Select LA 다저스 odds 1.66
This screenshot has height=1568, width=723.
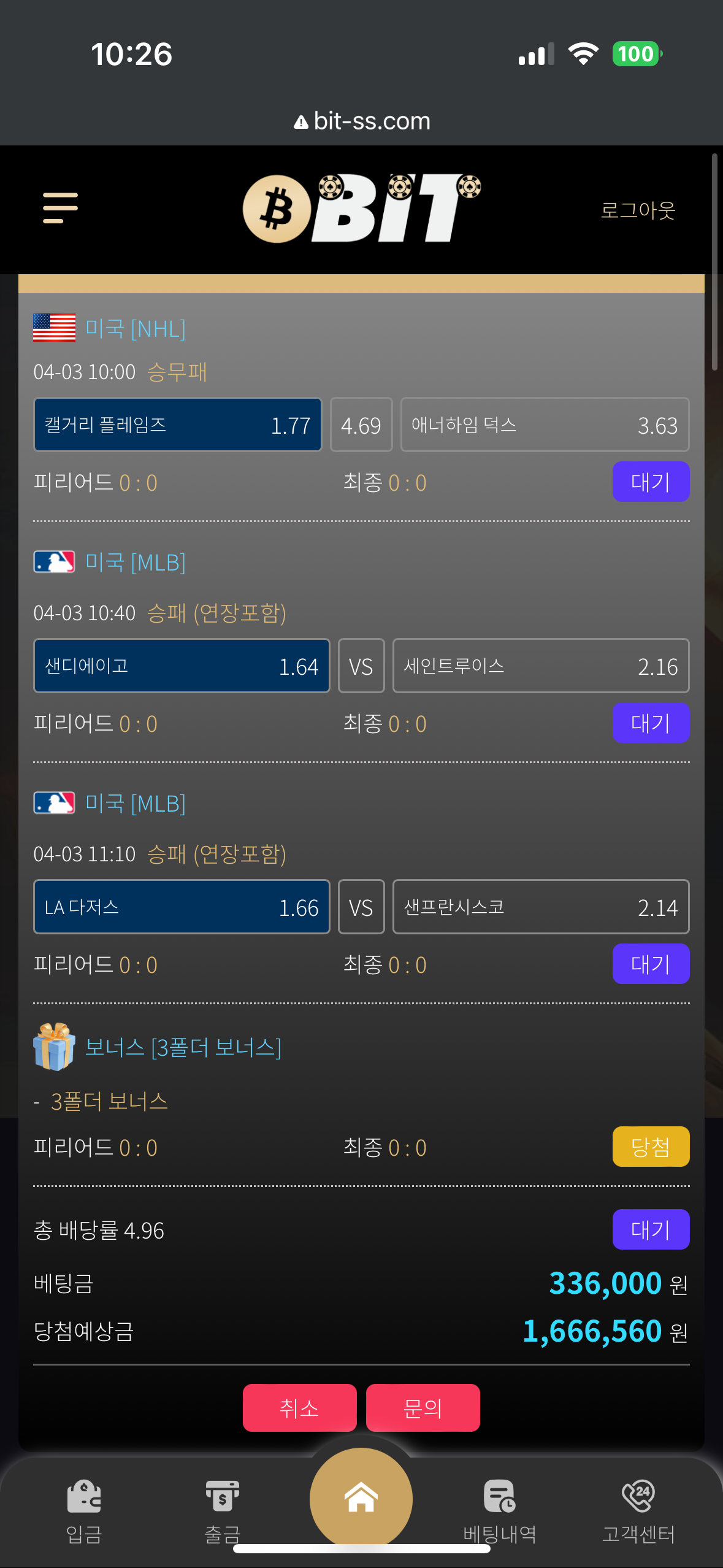click(x=182, y=907)
